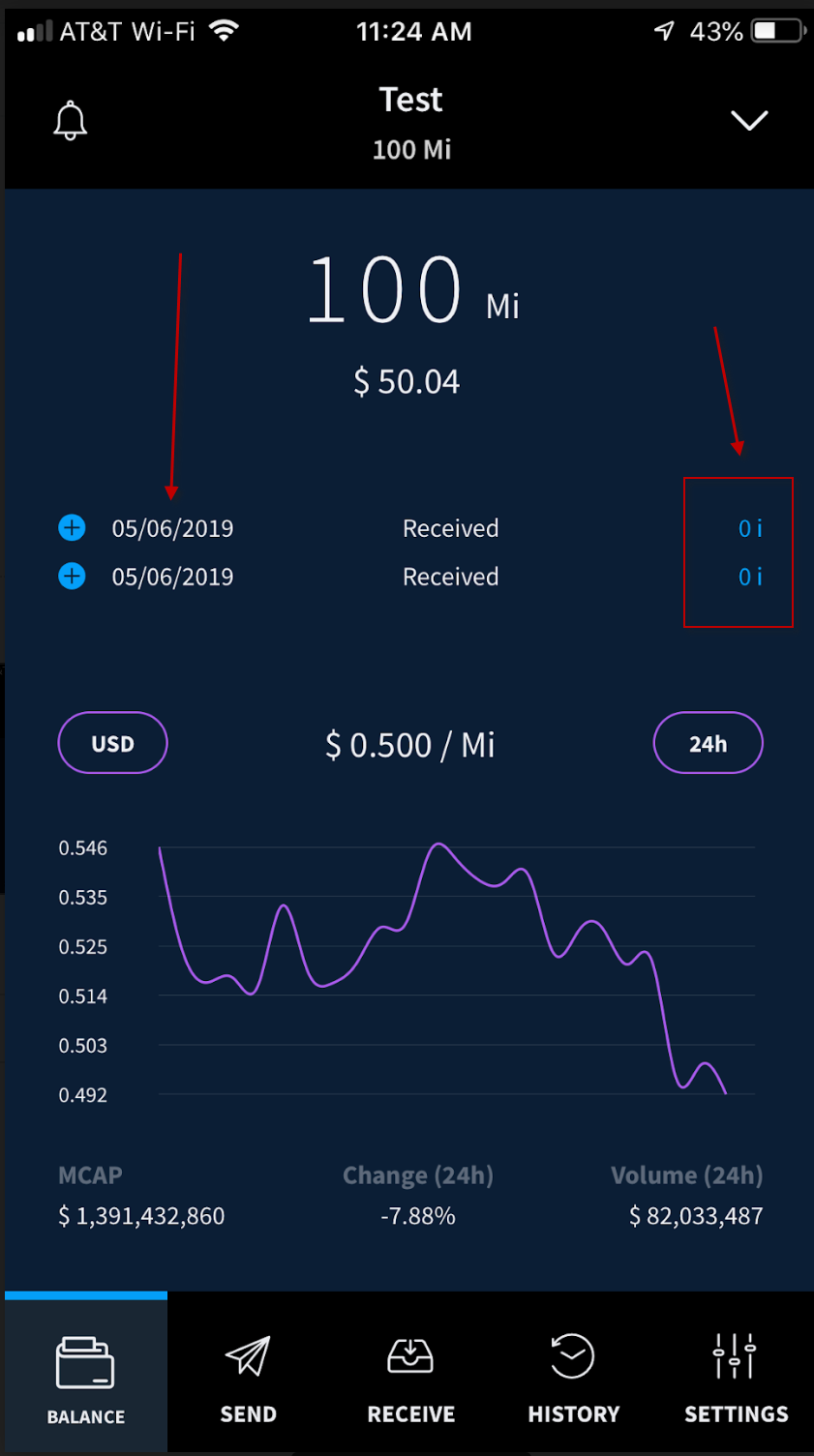Toggle the USD currency selector
This screenshot has height=1456, width=814.
pos(112,743)
